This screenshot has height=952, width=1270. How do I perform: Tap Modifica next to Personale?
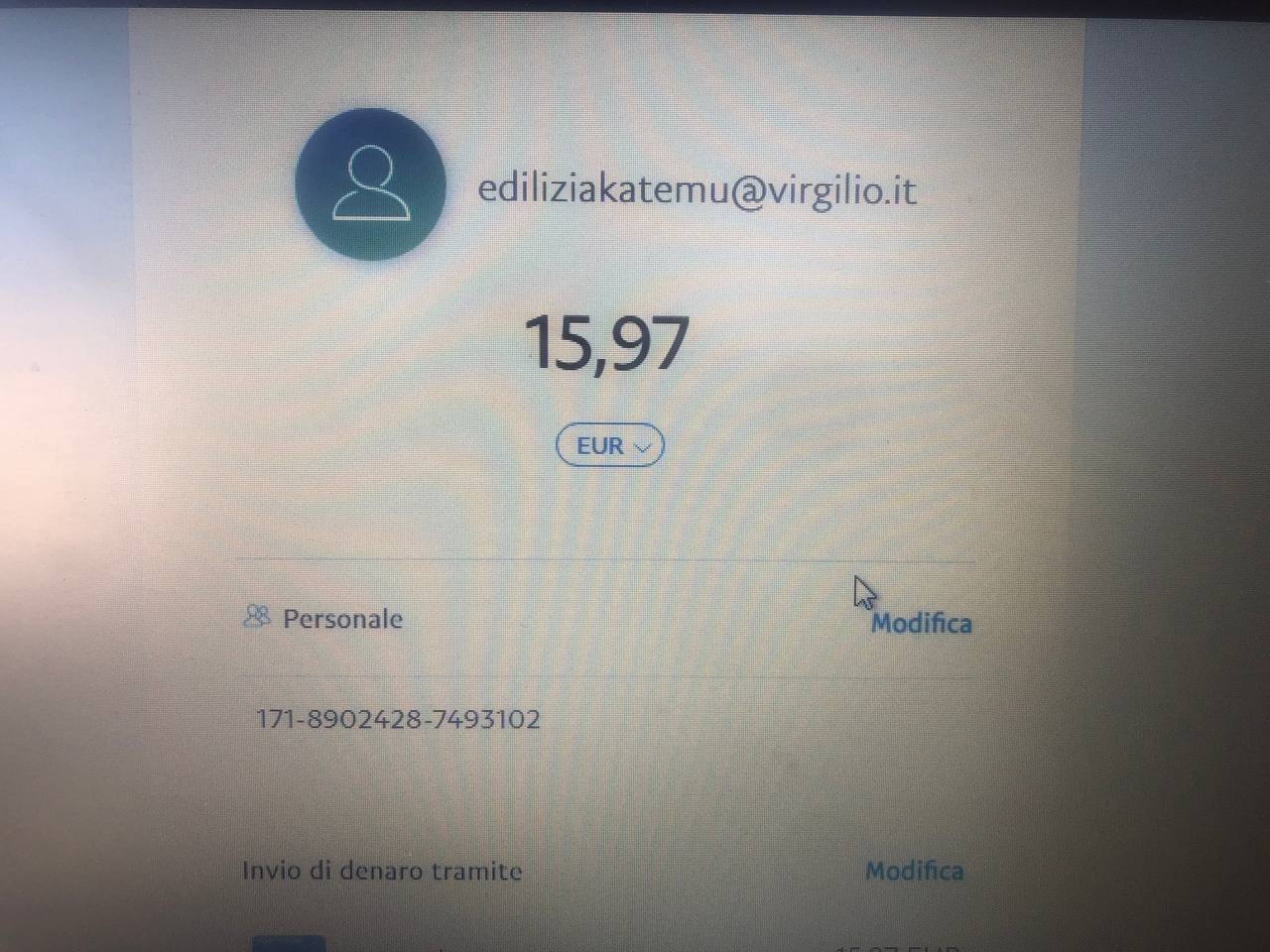coord(921,624)
